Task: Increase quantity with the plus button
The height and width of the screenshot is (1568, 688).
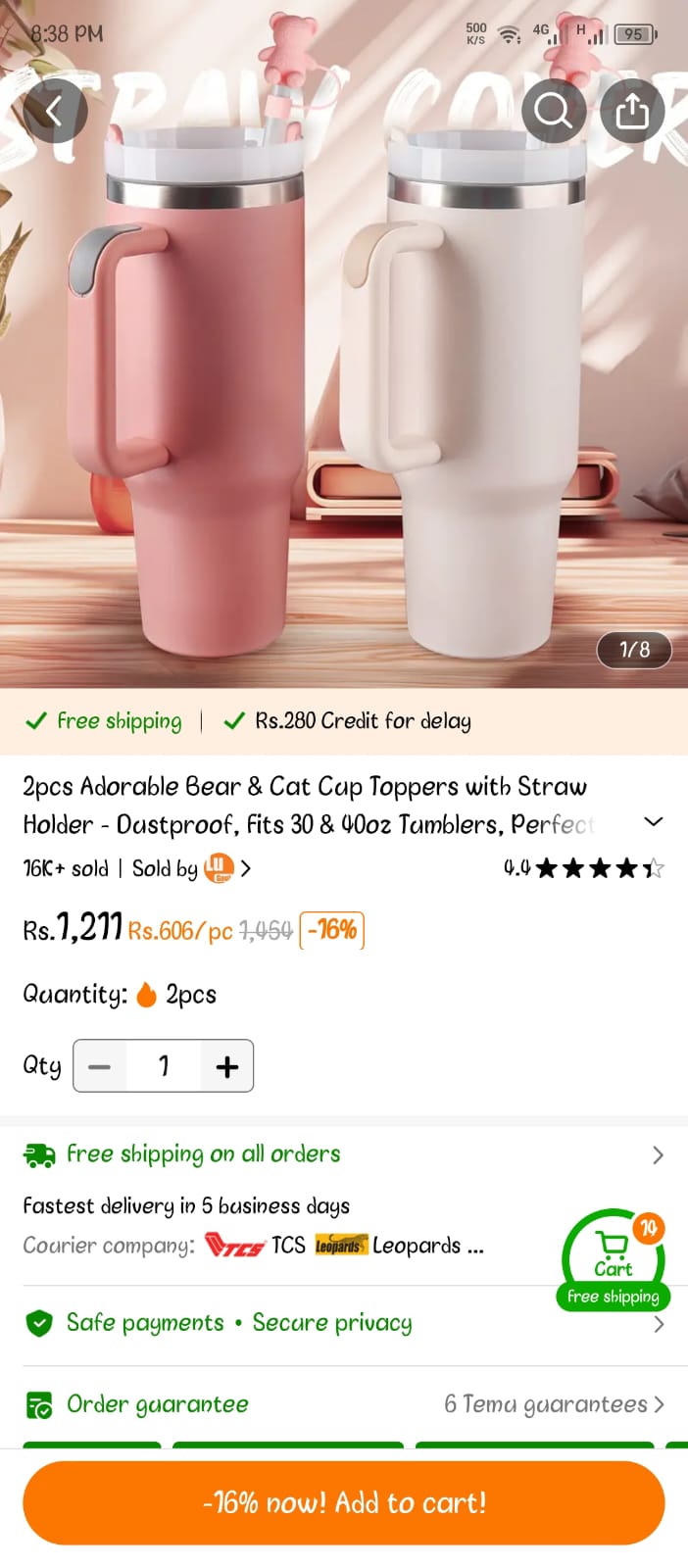Action: pos(227,1066)
